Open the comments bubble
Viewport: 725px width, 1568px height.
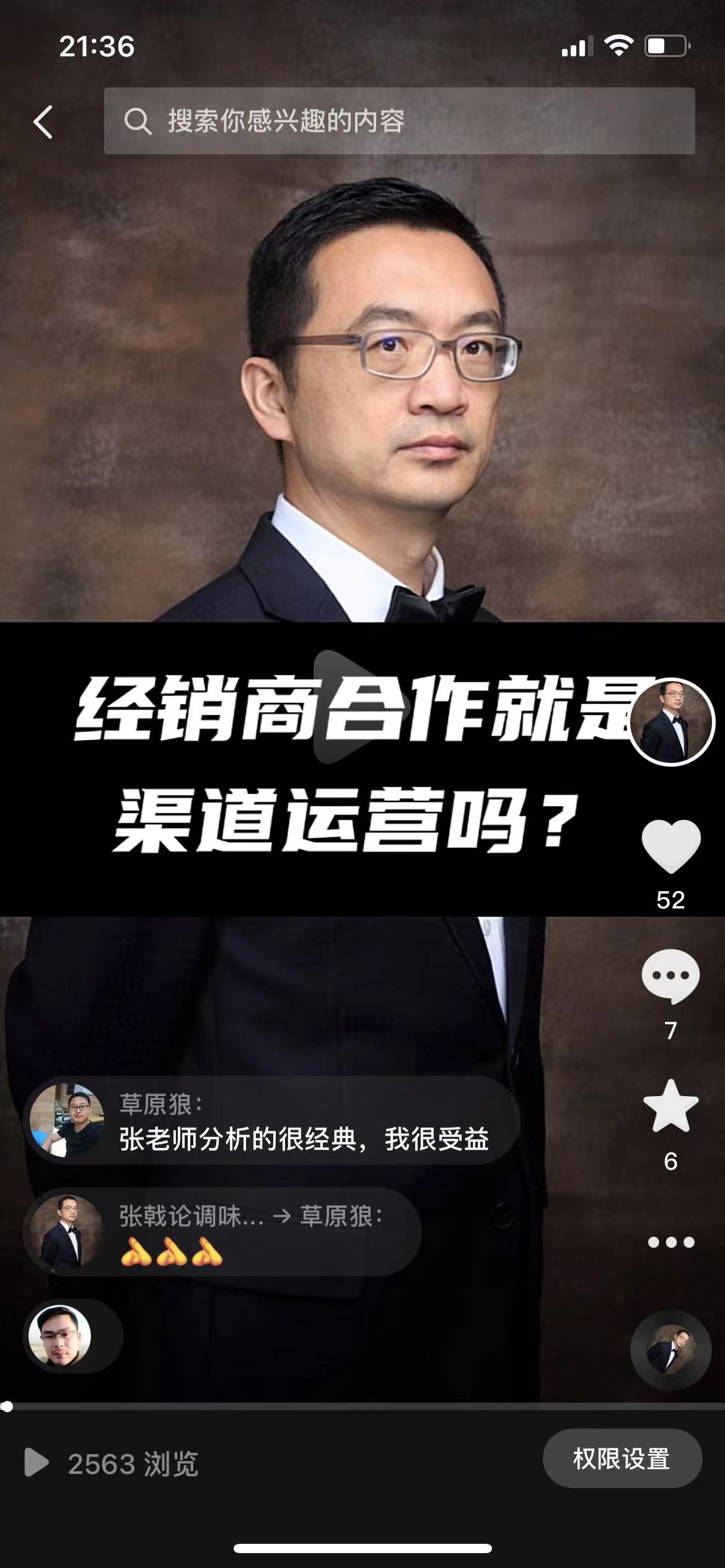[x=670, y=976]
